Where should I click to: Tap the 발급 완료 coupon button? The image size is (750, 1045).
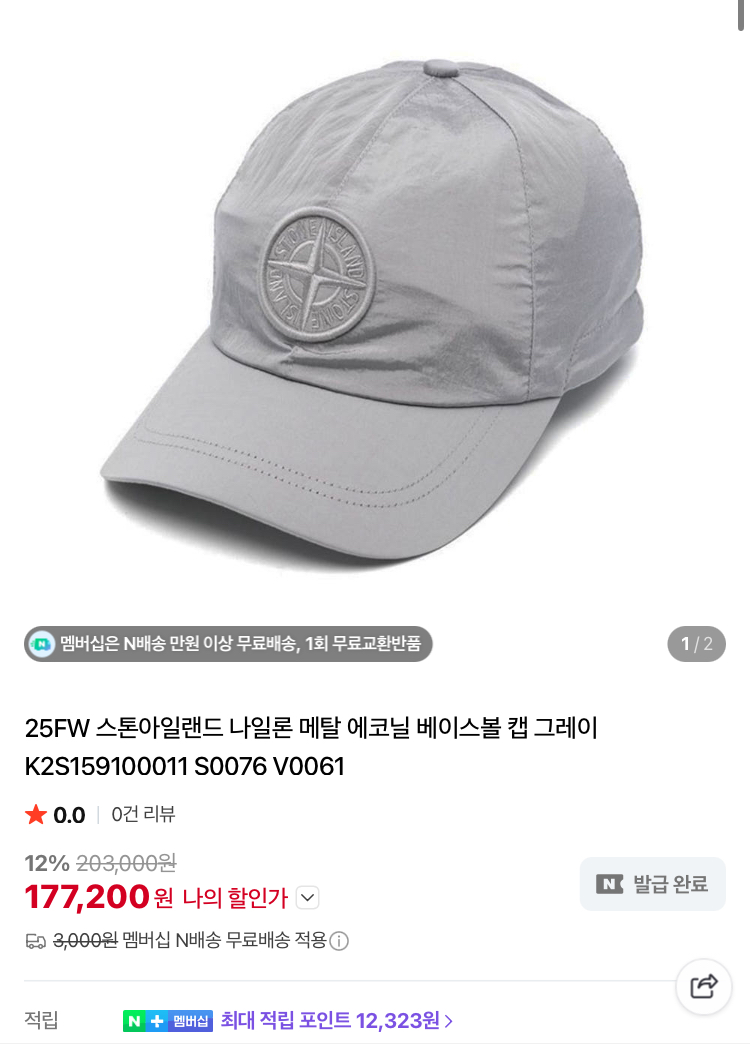pyautogui.click(x=652, y=884)
